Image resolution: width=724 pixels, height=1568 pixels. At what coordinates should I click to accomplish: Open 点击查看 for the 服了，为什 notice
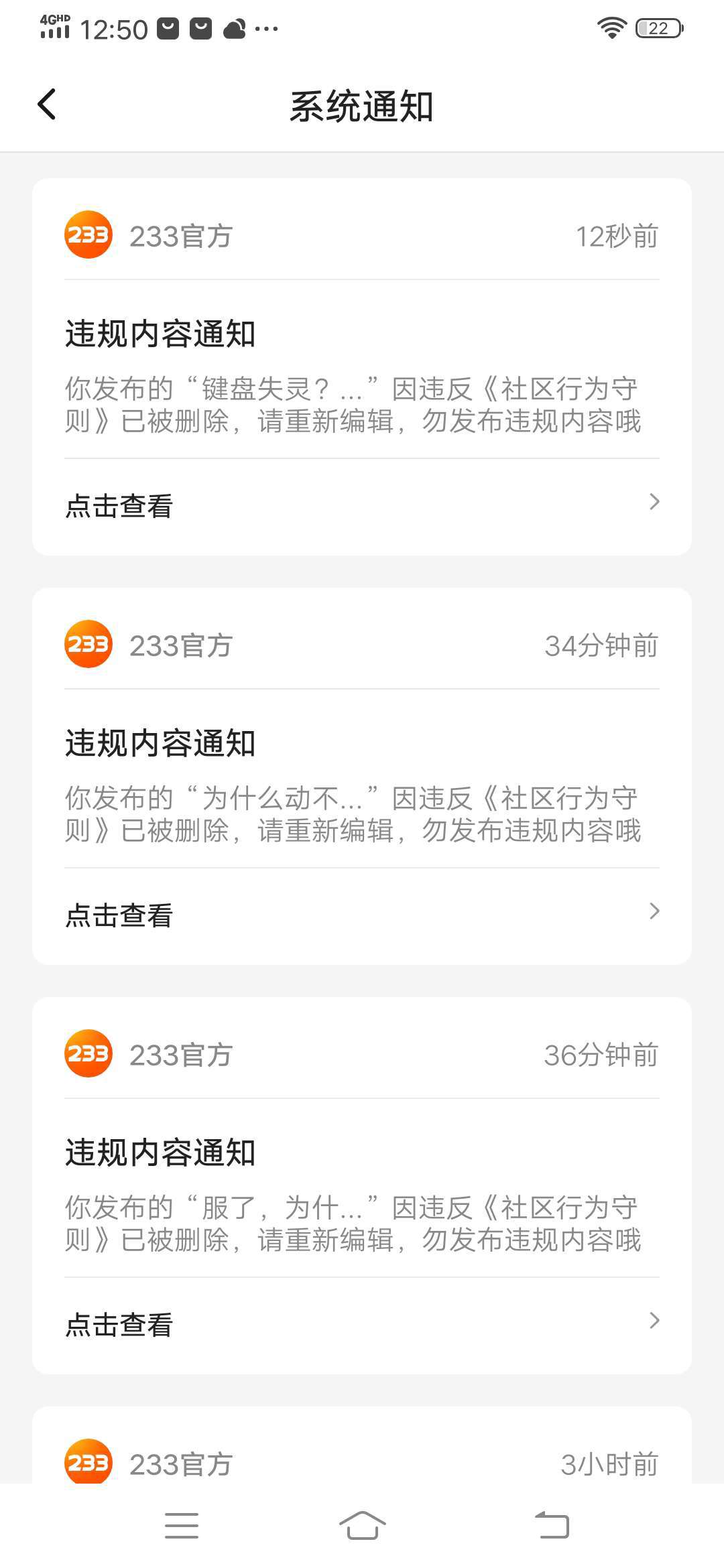click(362, 1325)
